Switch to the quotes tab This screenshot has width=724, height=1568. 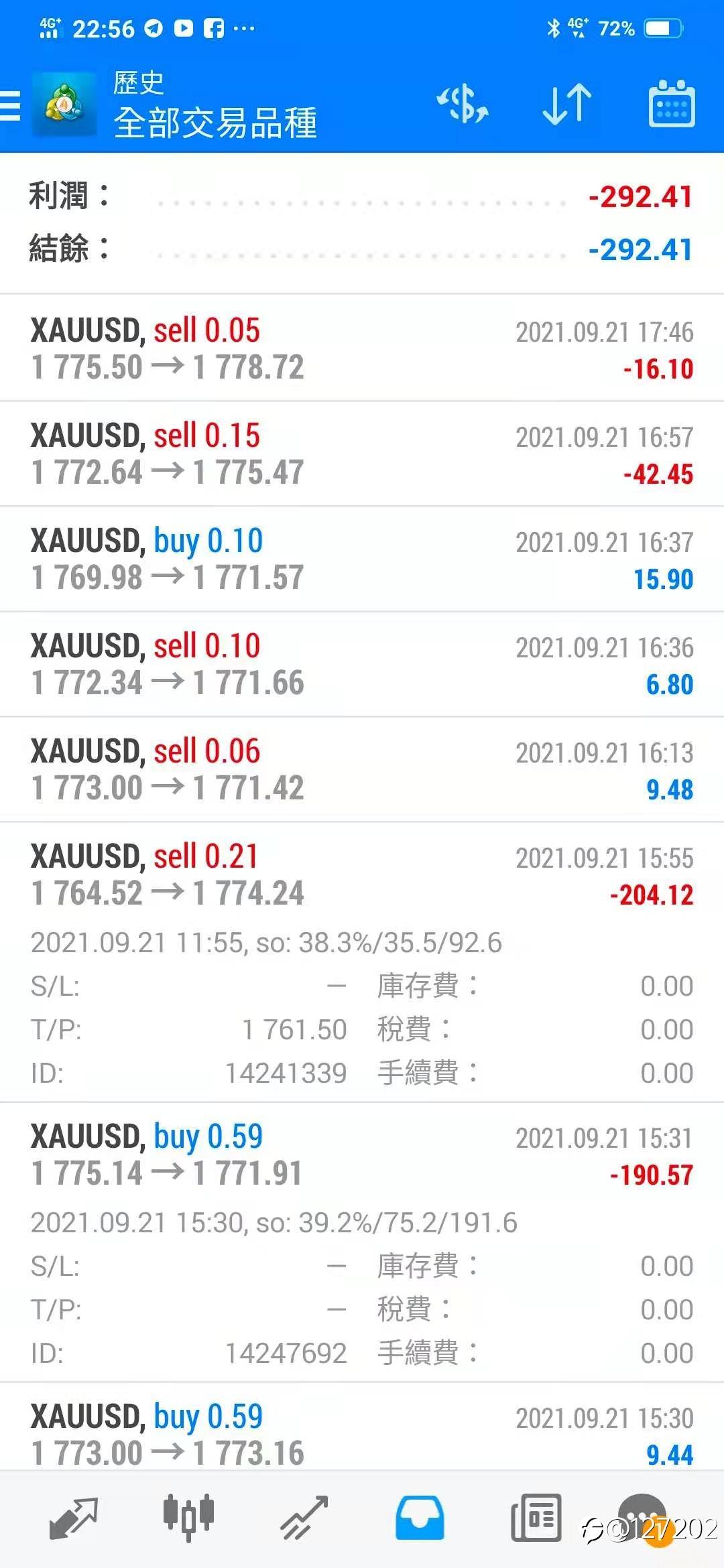coord(74,1518)
